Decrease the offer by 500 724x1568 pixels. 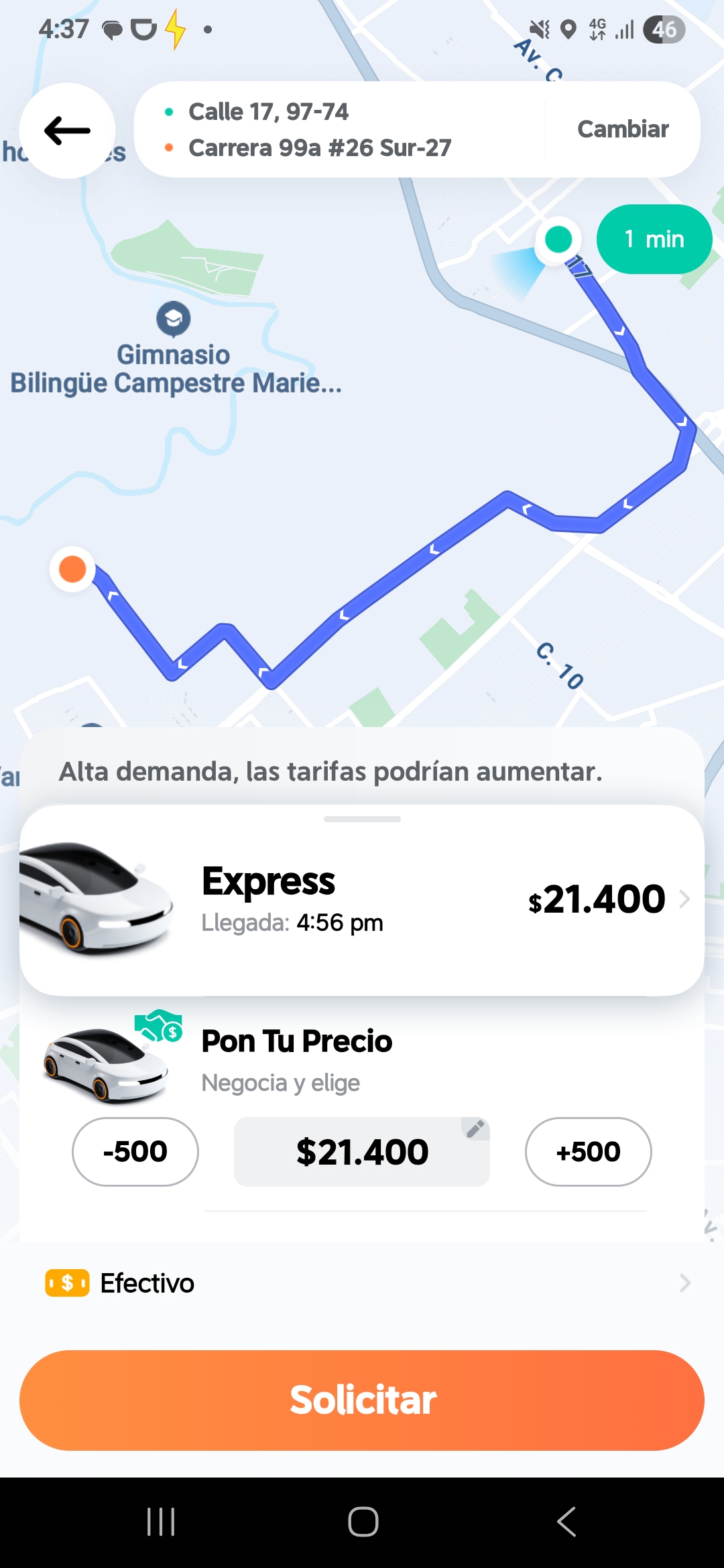tap(135, 1152)
